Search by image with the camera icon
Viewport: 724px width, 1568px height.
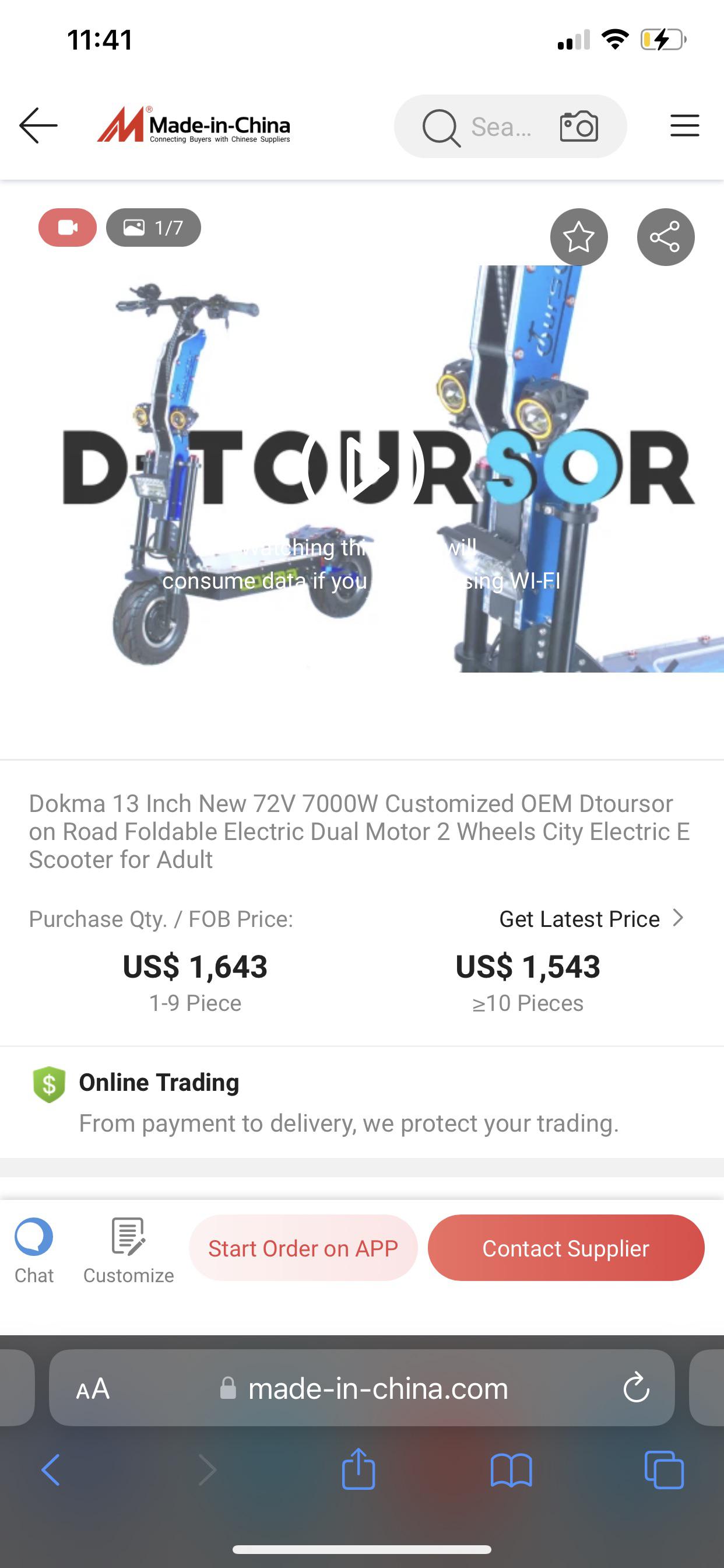pyautogui.click(x=579, y=127)
